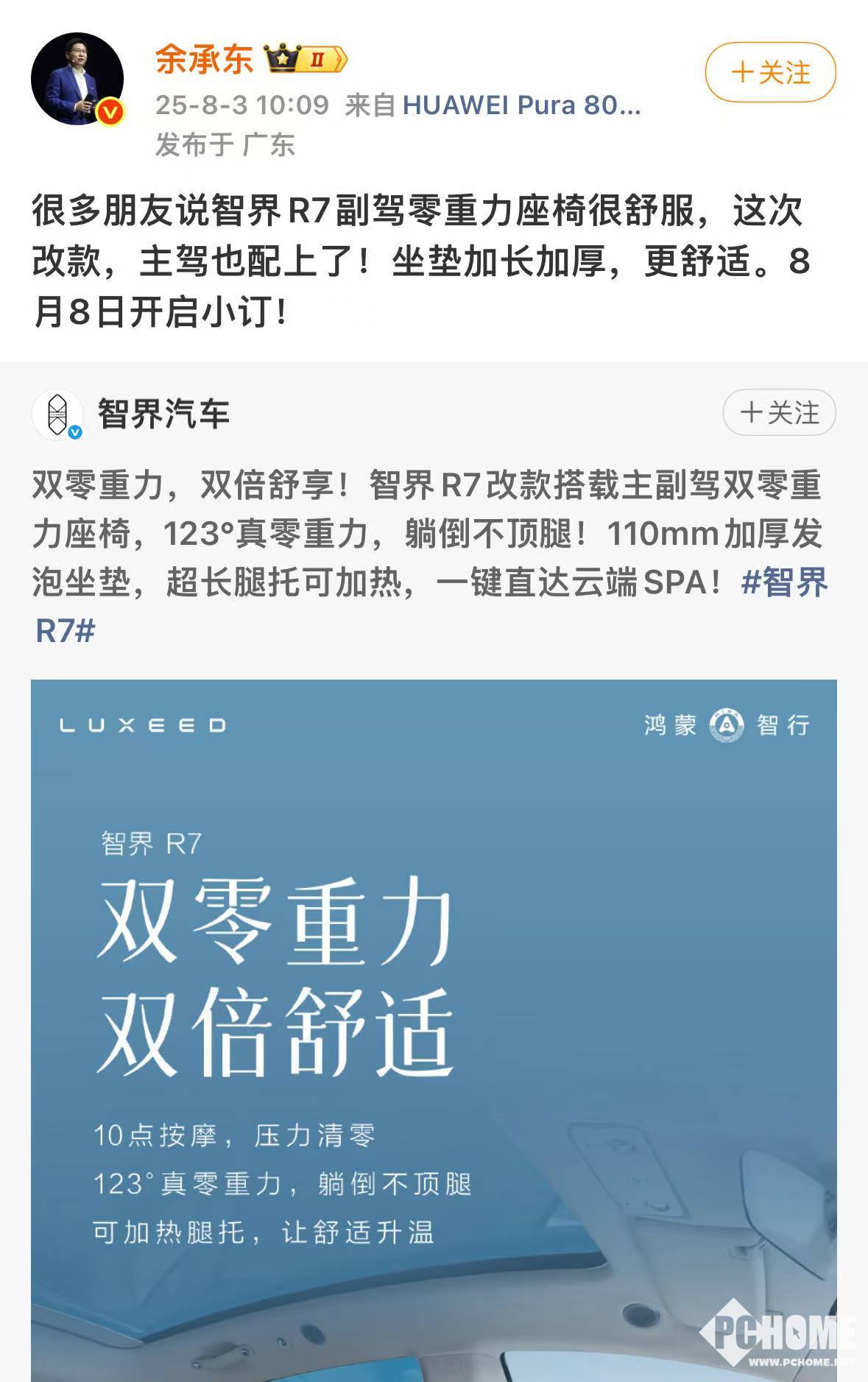Open the 余承东 username link
The height and width of the screenshot is (1382, 868).
pyautogui.click(x=204, y=60)
